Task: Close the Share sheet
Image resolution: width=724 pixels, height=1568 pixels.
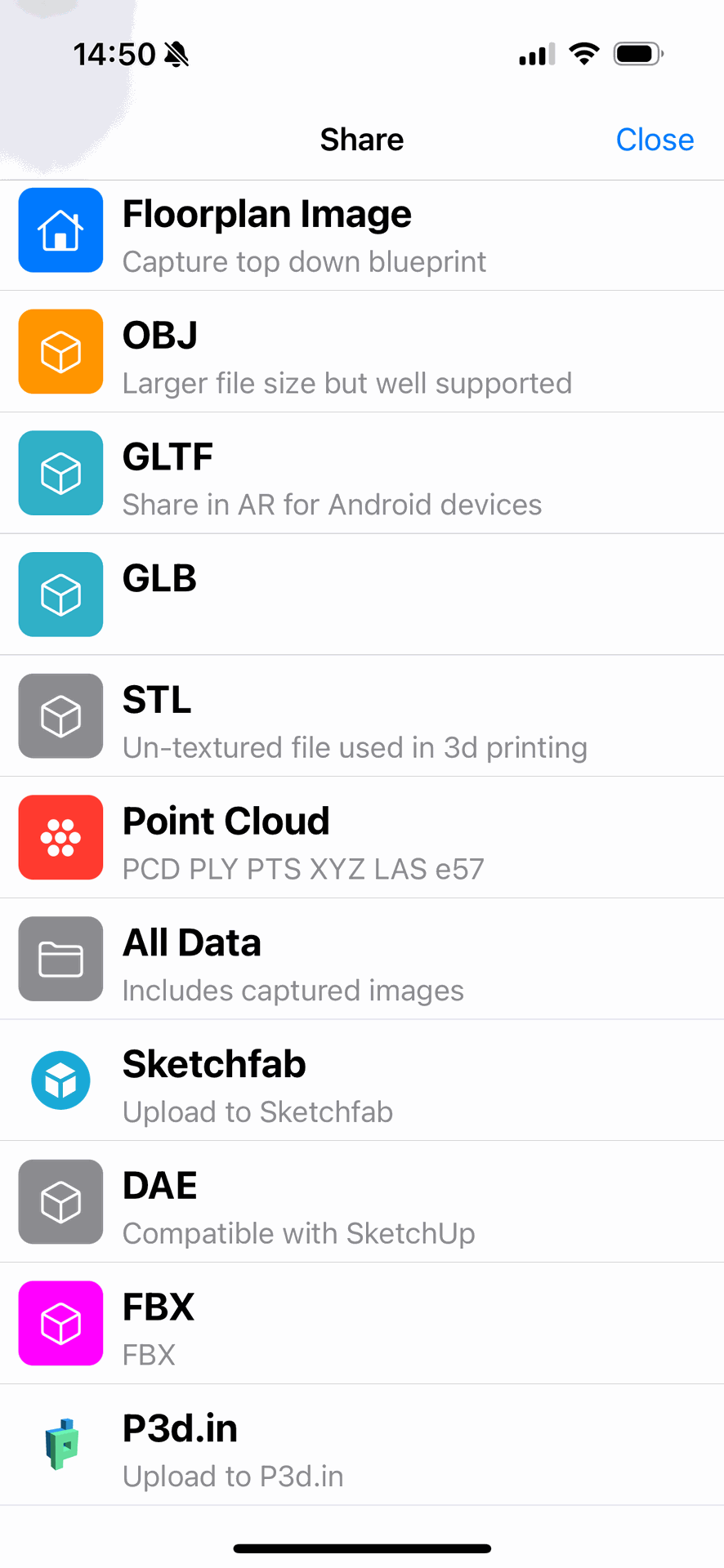Action: pyautogui.click(x=655, y=140)
